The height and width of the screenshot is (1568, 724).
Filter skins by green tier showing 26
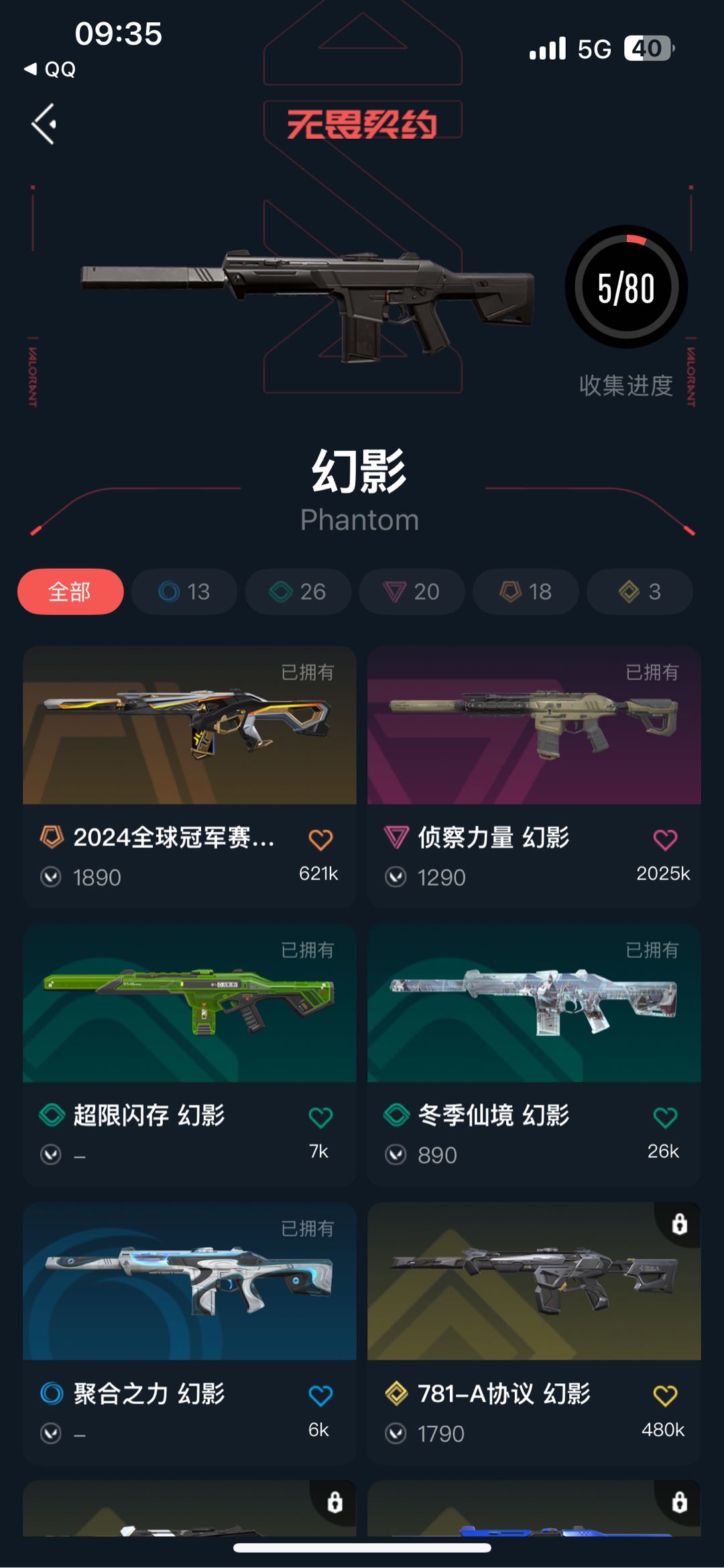click(298, 592)
